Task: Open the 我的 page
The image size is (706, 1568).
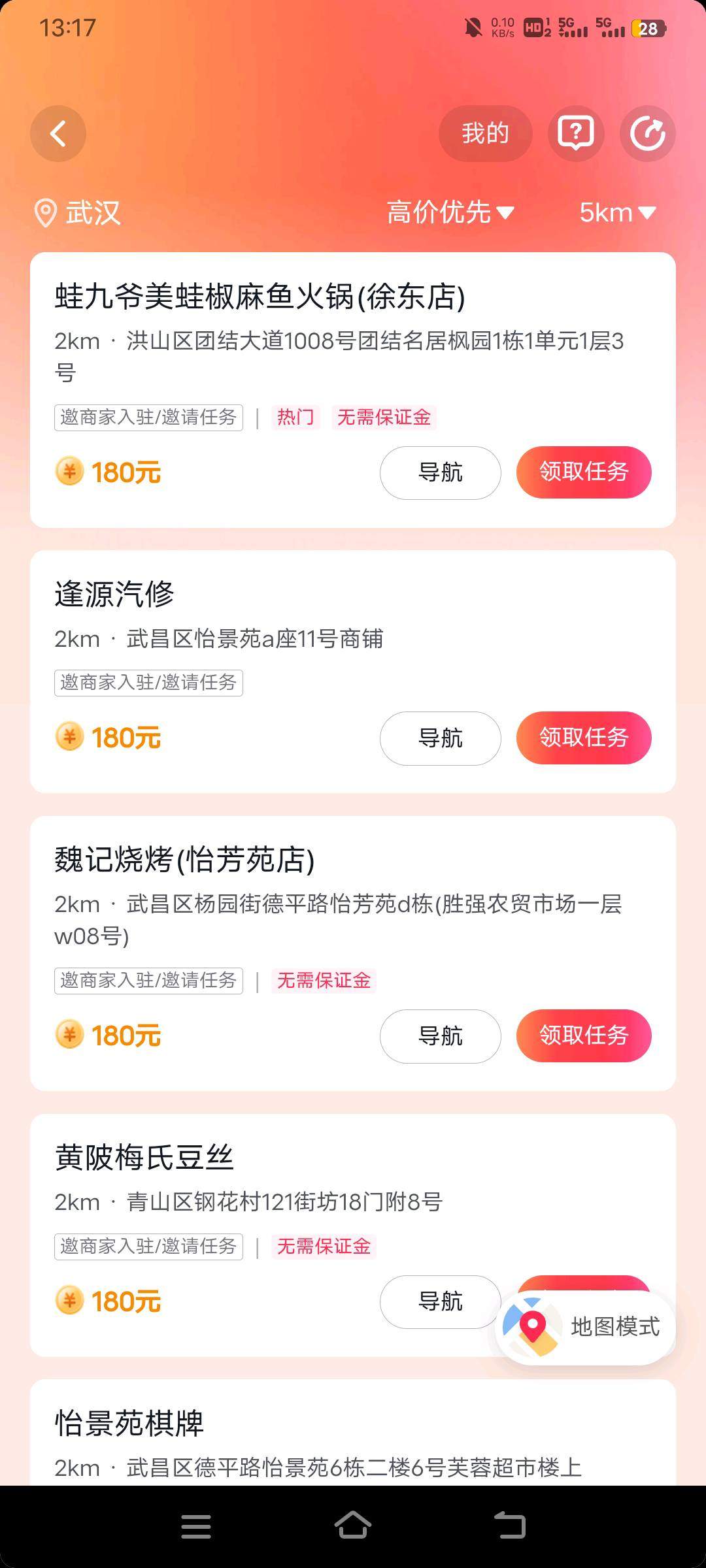Action: 485,134
